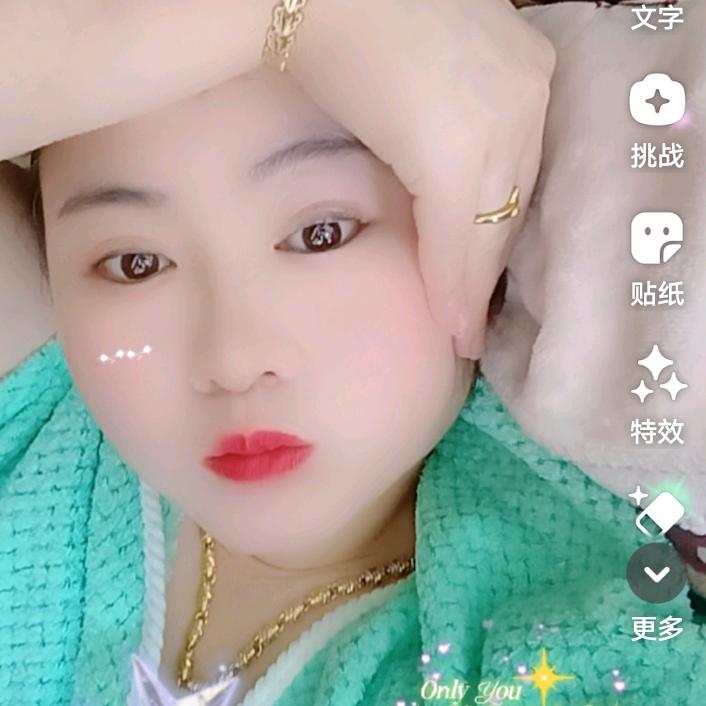Open the 文字 text tool

[657, 17]
